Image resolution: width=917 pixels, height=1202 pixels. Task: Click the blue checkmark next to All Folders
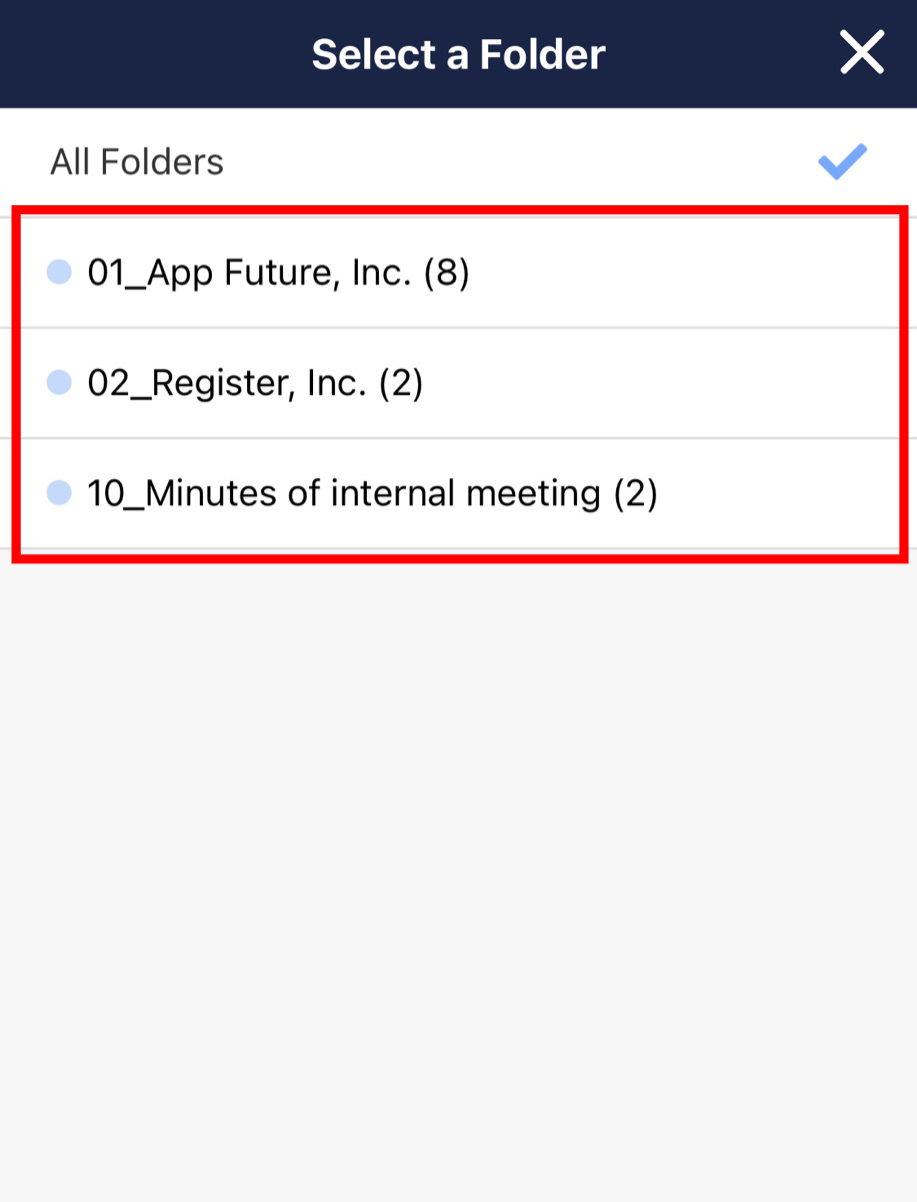[841, 162]
